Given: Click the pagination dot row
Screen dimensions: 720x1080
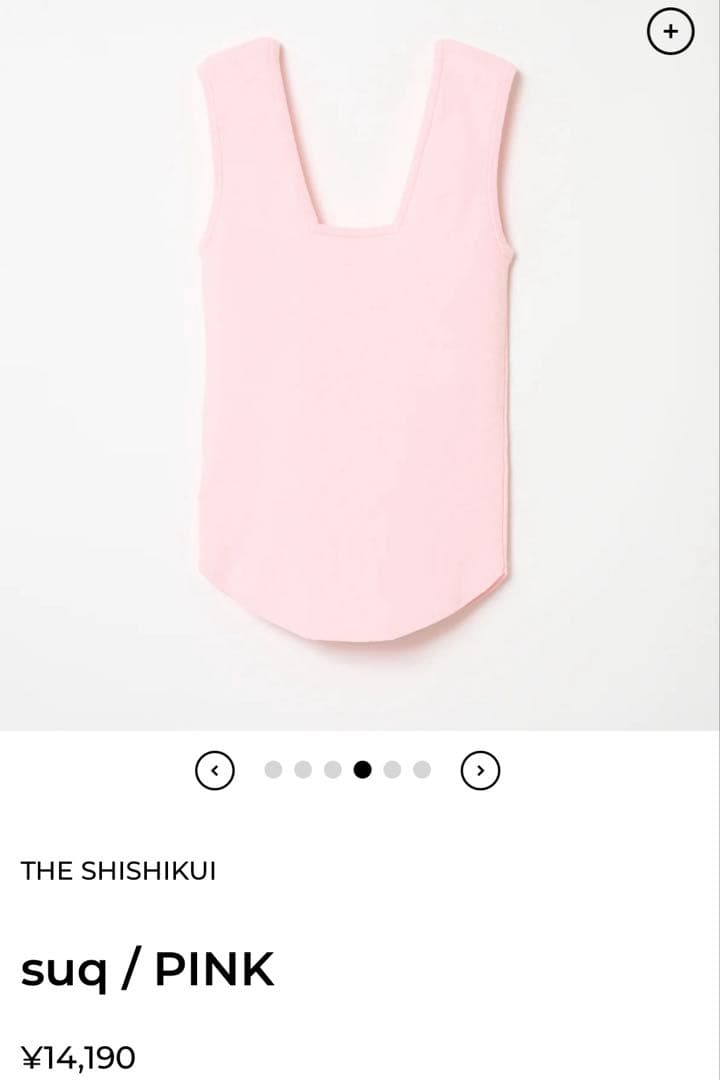Looking at the screenshot, I should 347,770.
